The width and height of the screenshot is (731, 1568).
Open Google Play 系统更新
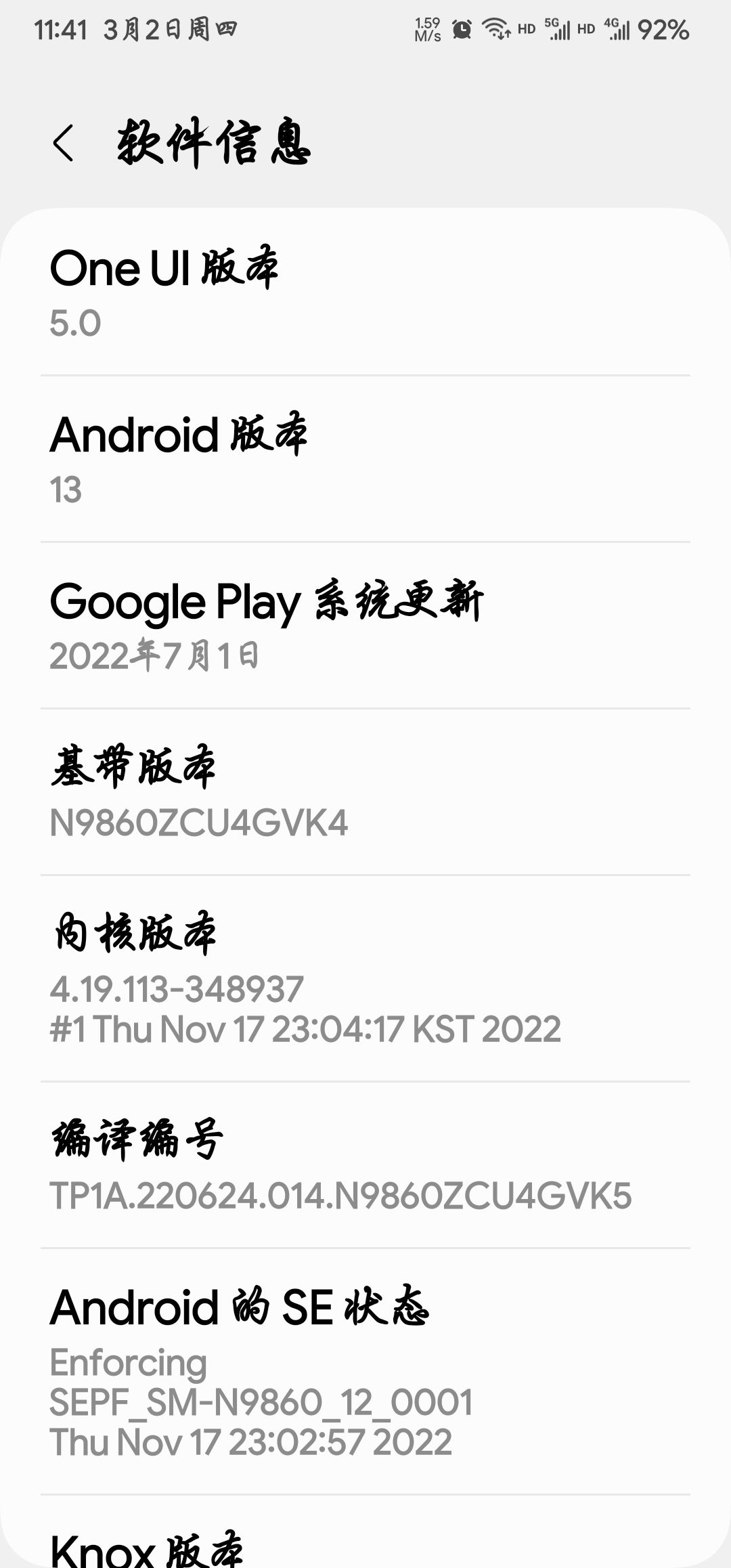[x=365, y=626]
